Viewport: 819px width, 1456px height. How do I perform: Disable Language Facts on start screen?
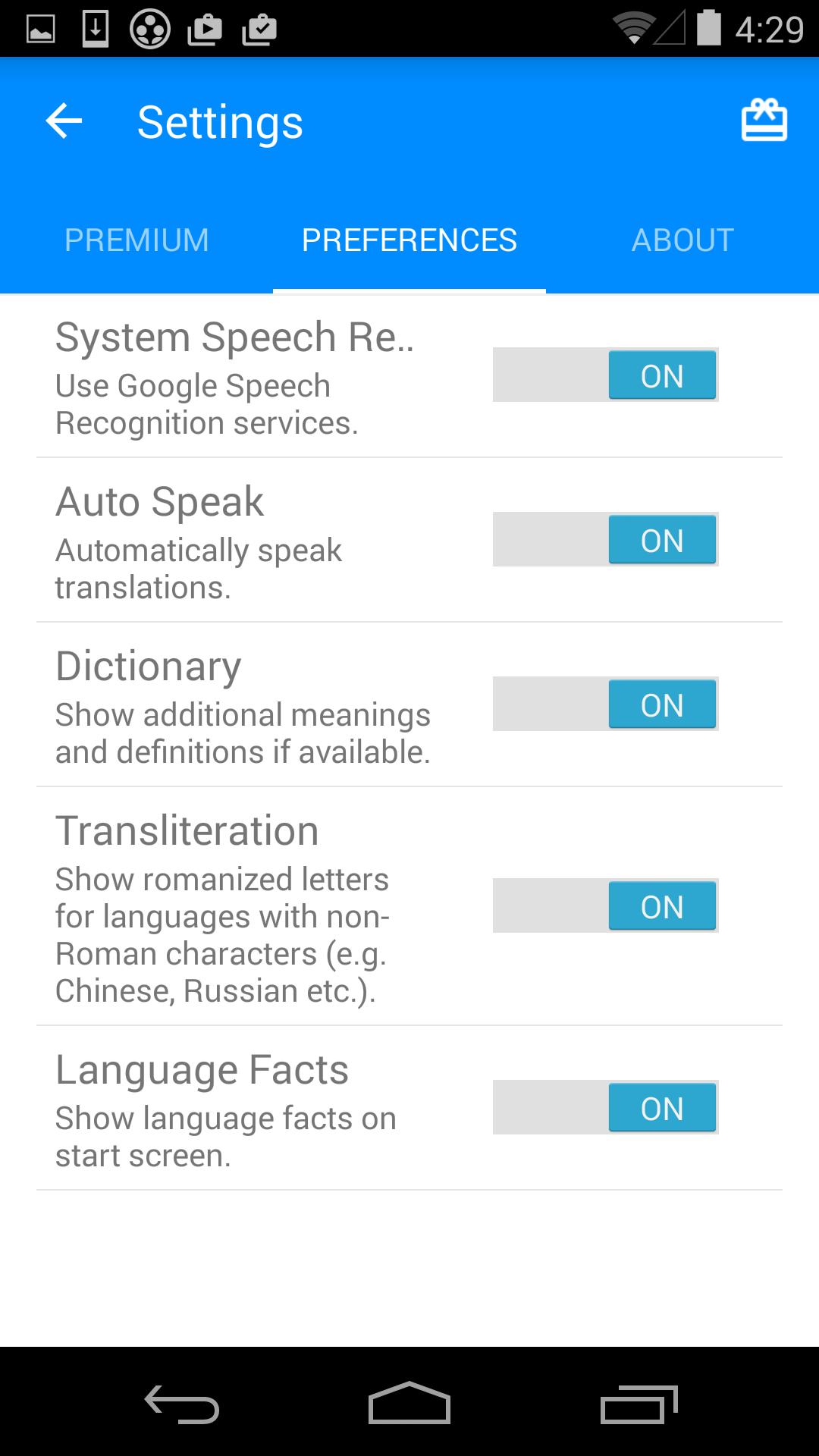point(605,1107)
